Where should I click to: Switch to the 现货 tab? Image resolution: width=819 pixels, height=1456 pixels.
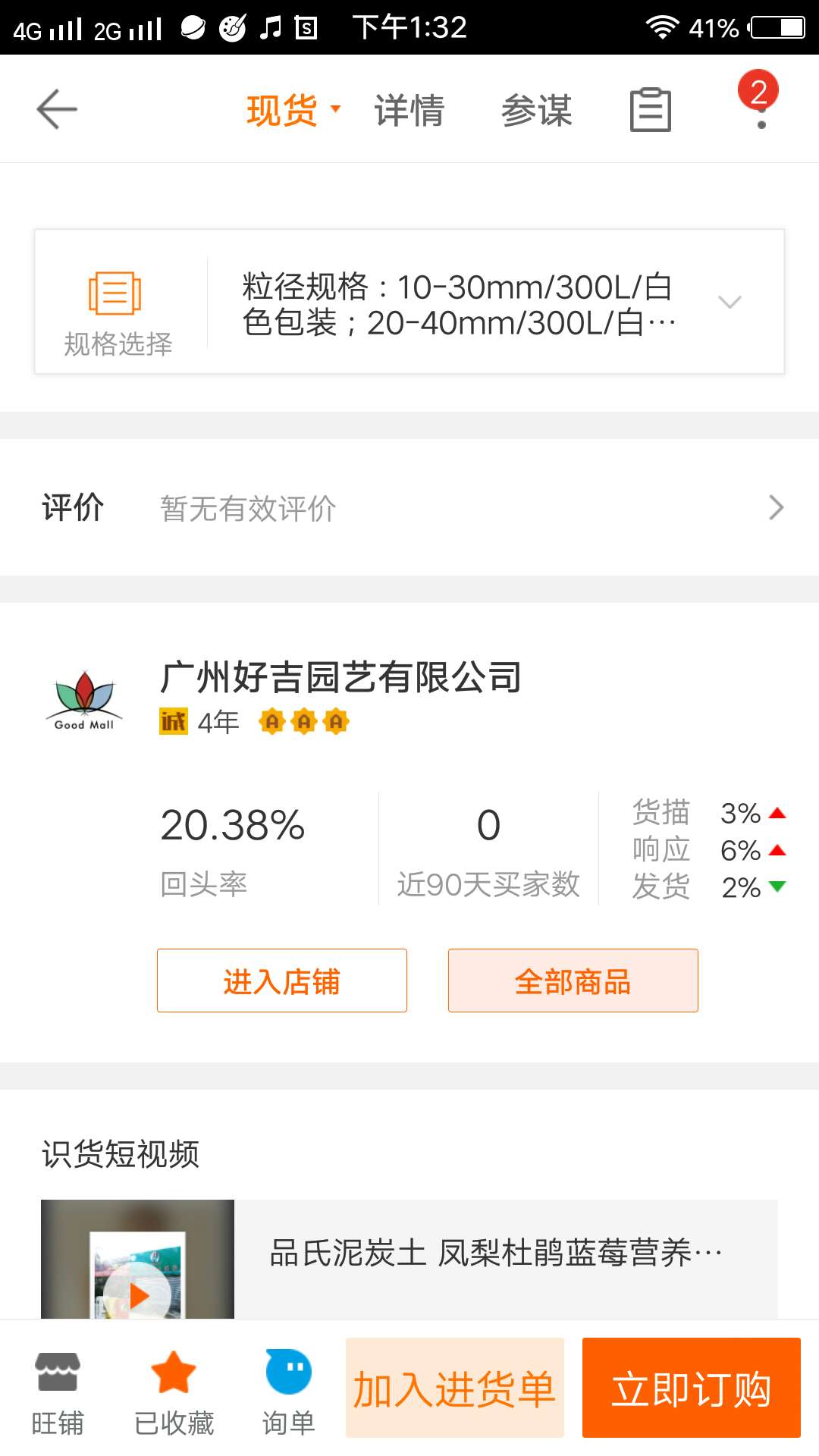(293, 111)
